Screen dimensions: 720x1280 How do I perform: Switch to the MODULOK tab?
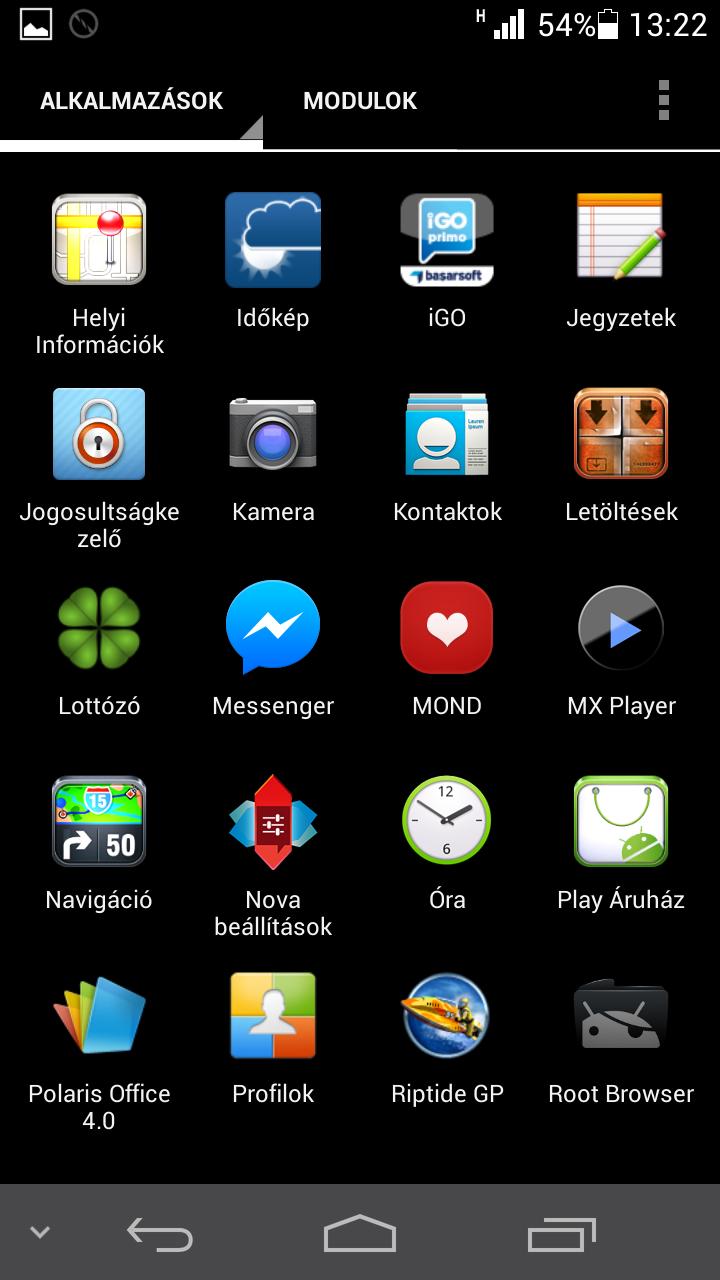(360, 101)
